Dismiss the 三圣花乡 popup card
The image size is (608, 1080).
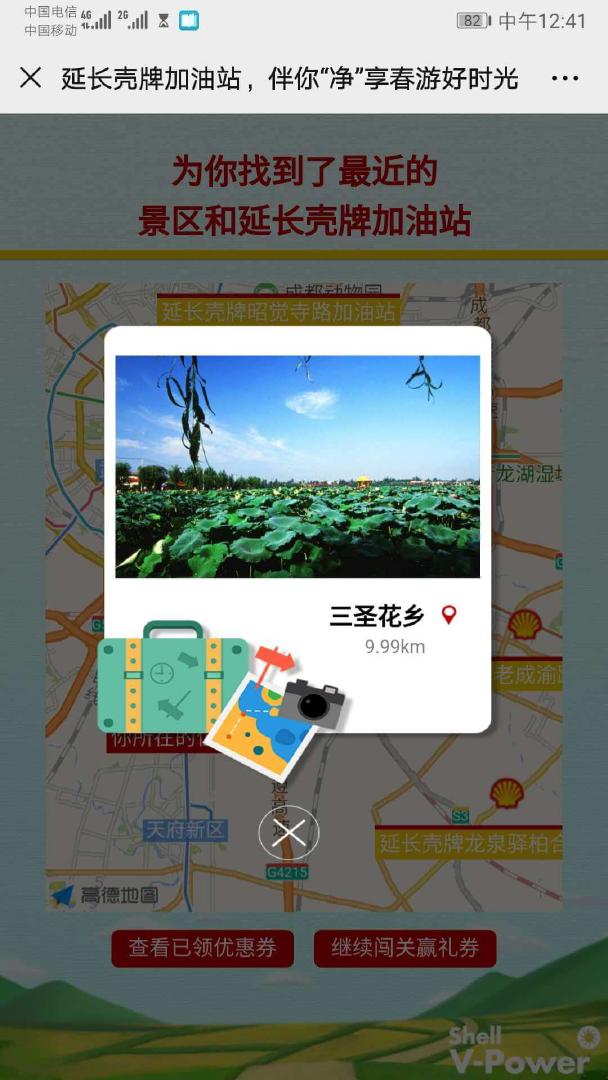pyautogui.click(x=289, y=833)
